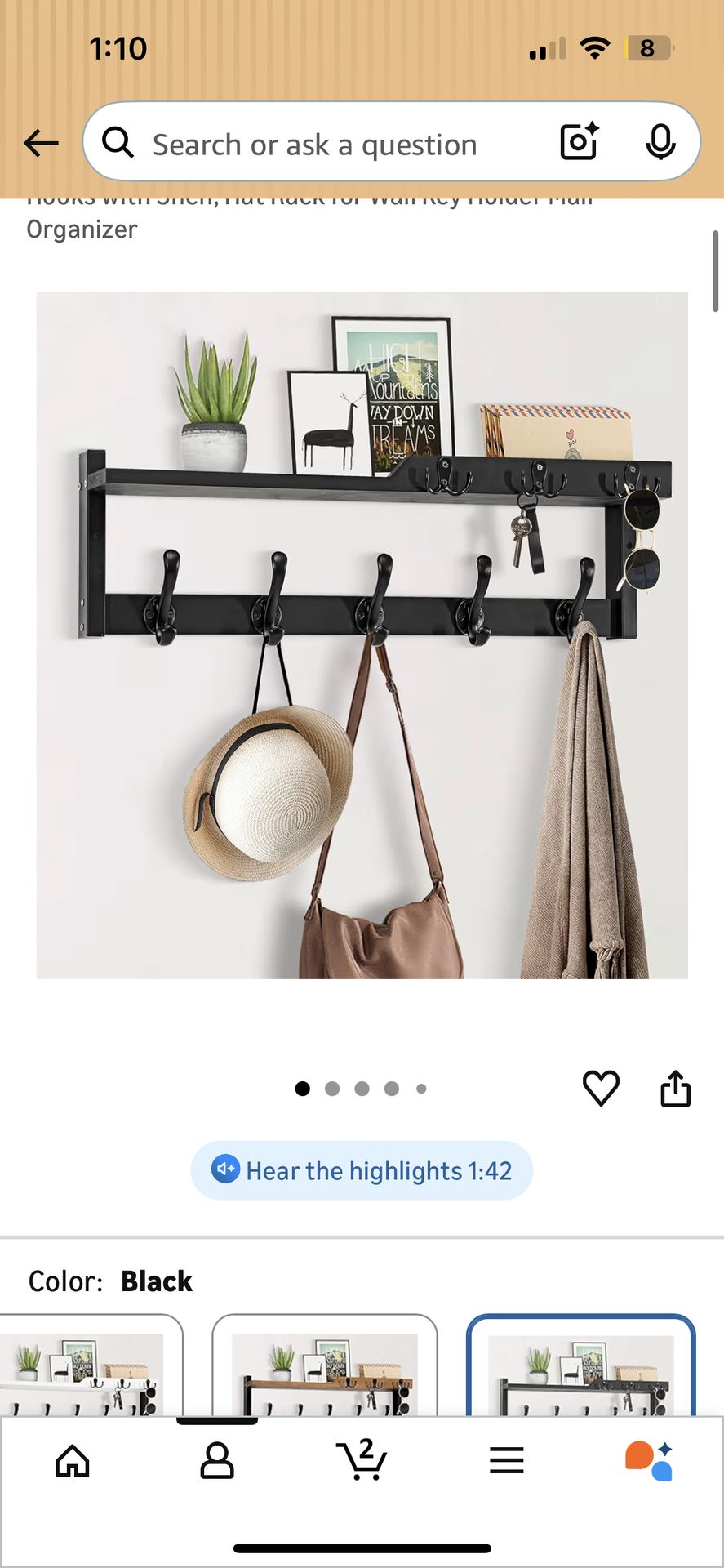
Task: Open the camera lens search icon
Action: (580, 142)
